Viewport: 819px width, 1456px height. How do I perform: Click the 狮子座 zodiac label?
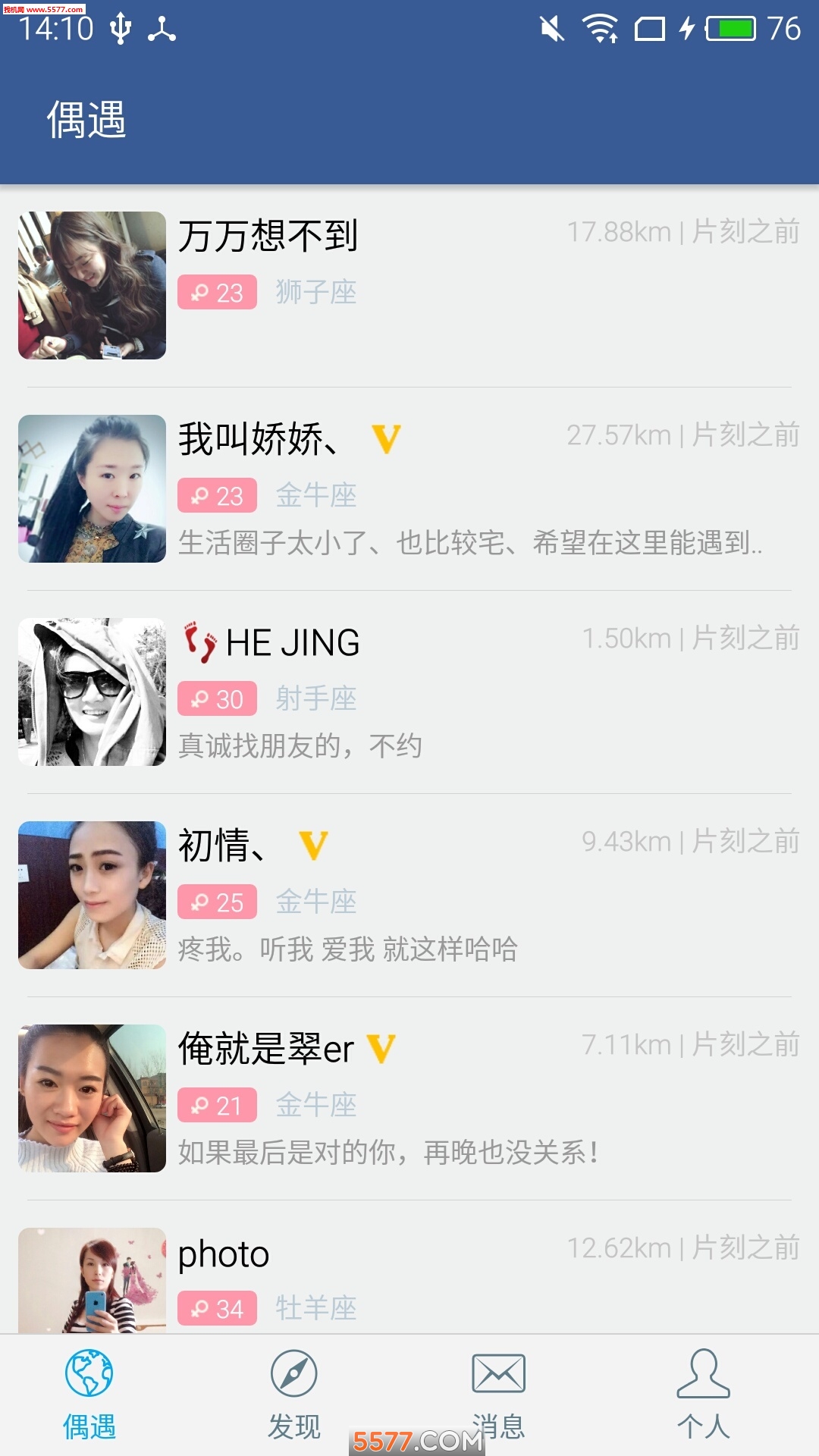tap(315, 293)
